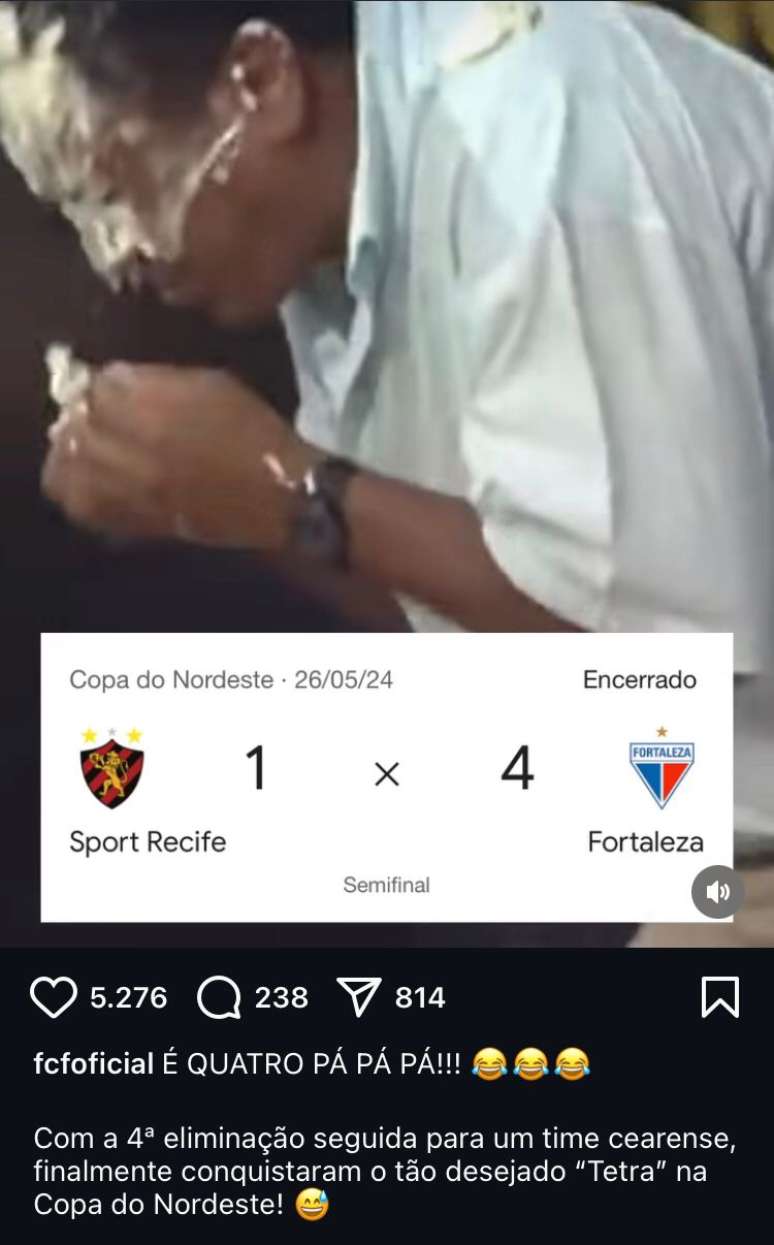This screenshot has width=774, height=1245.
Task: Toggle video sound with speaker icon
Action: pyautogui.click(x=717, y=891)
